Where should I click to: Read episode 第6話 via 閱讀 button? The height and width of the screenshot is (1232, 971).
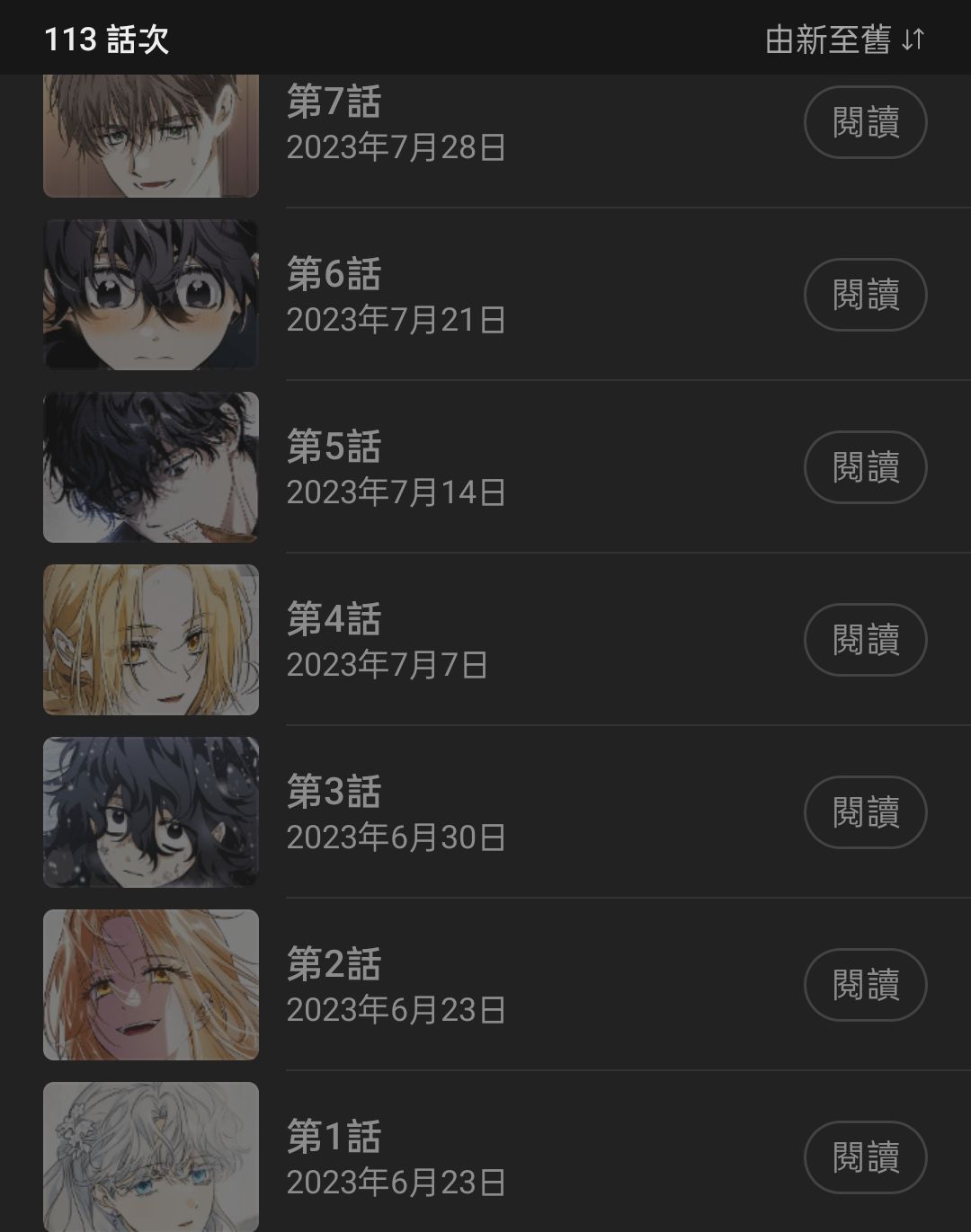(x=865, y=295)
